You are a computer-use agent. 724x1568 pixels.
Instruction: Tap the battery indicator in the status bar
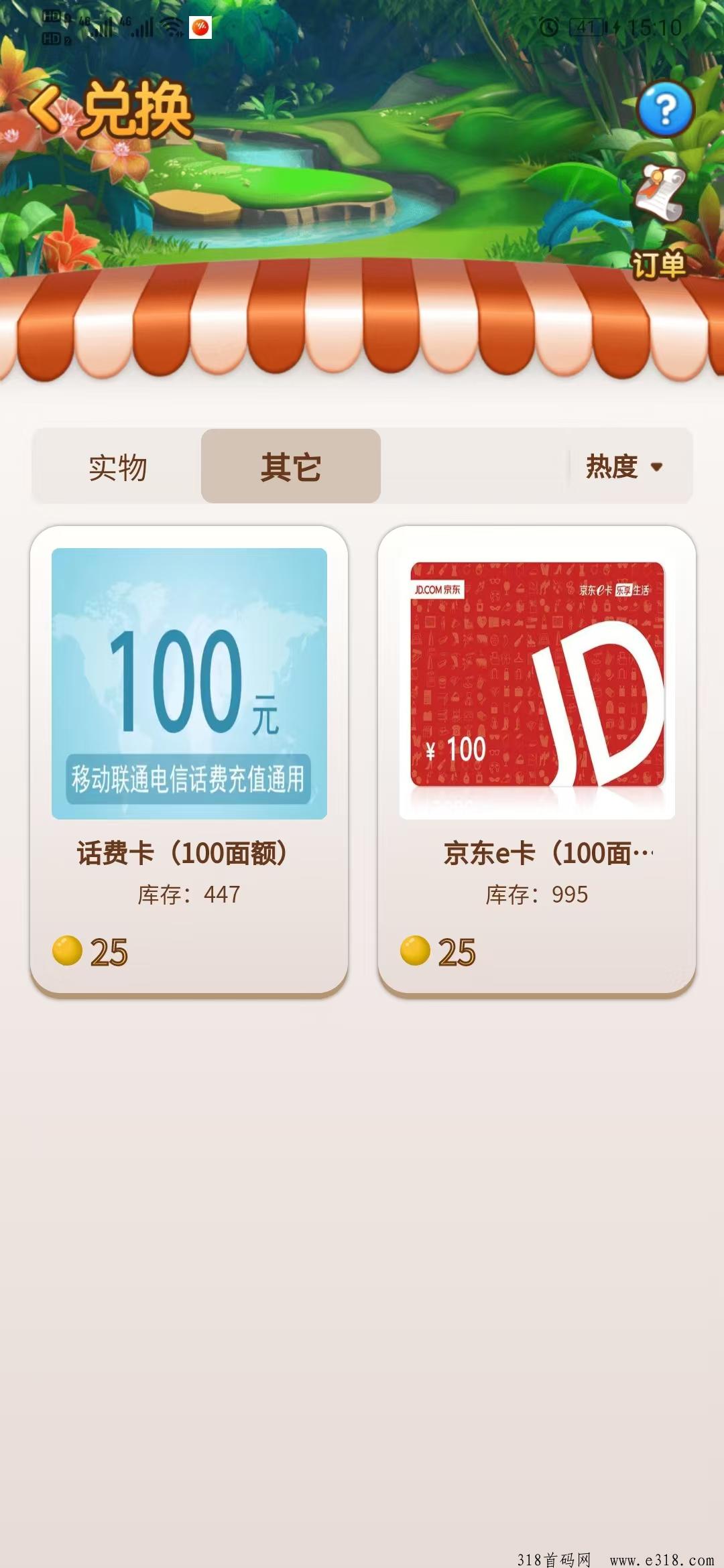[587, 27]
